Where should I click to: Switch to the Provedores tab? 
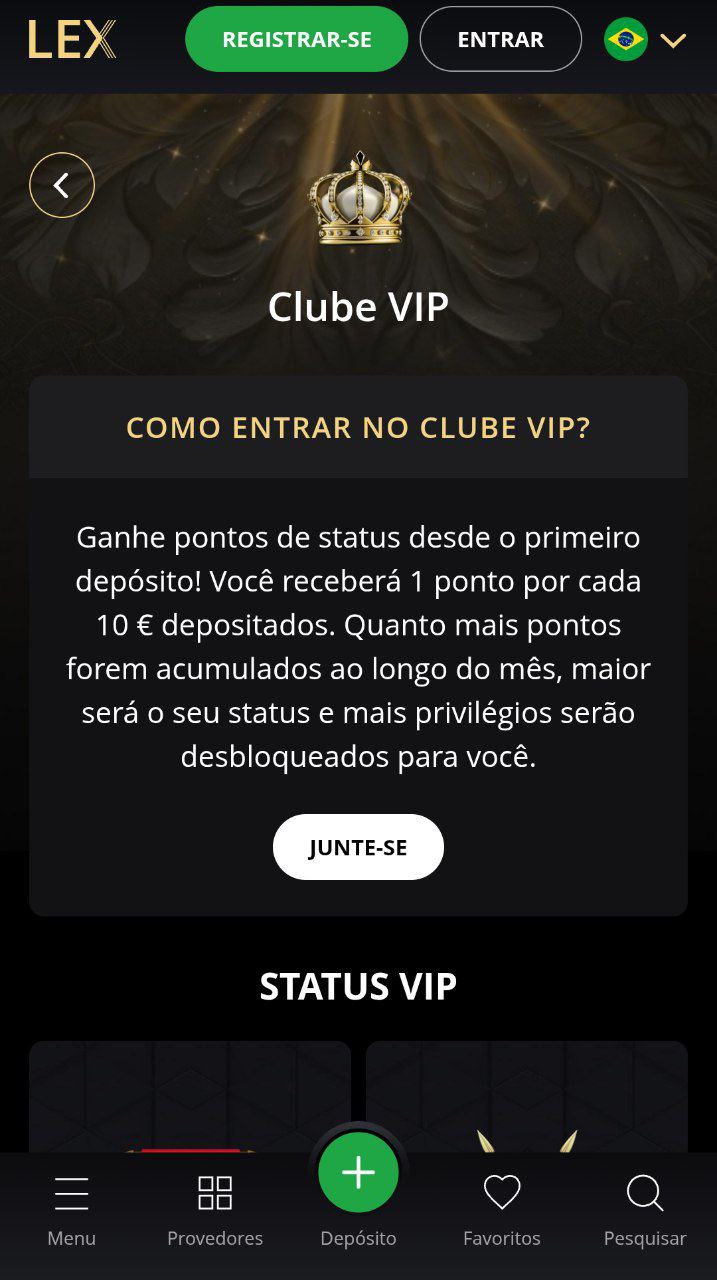(x=215, y=1210)
